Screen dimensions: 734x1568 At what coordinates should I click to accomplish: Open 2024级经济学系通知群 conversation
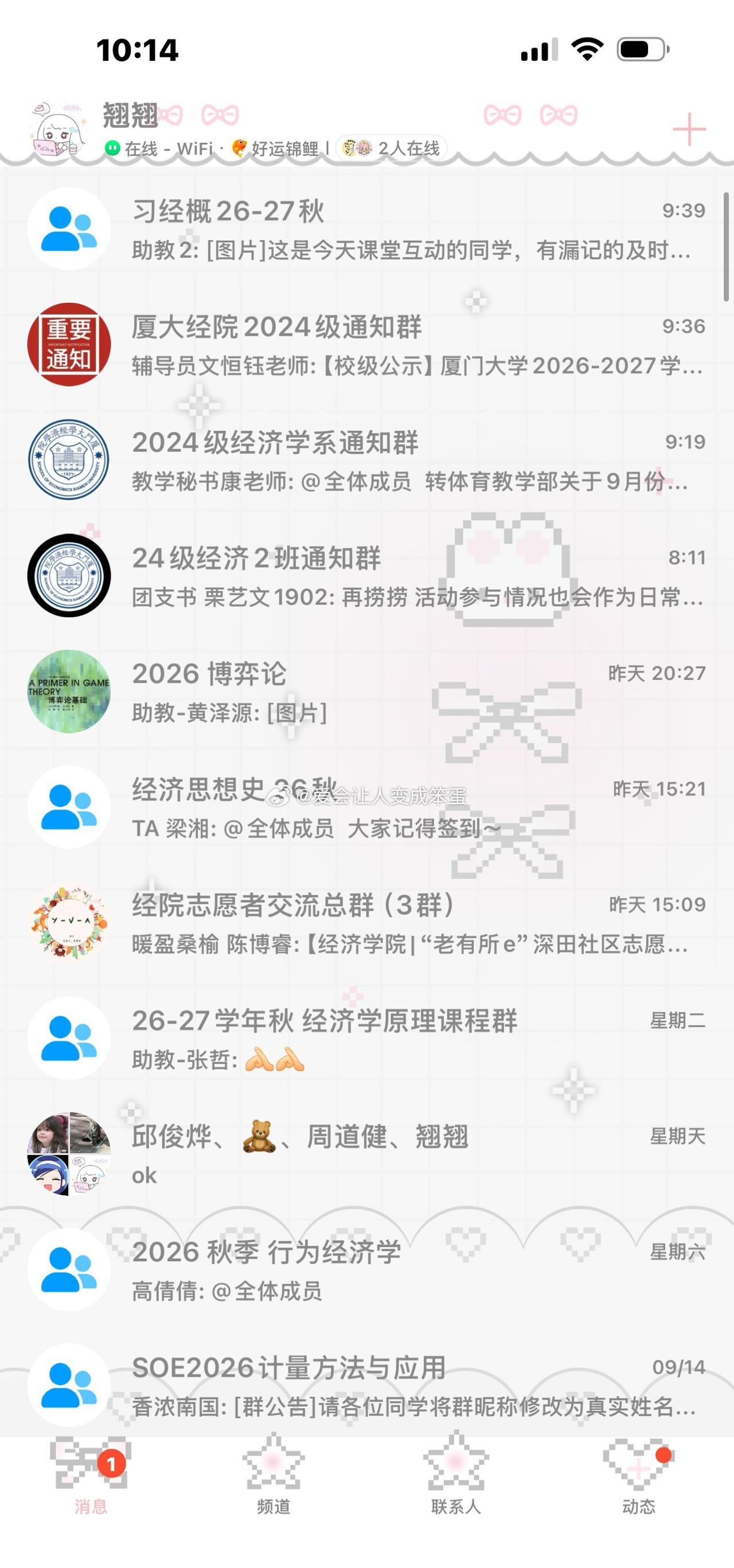click(x=367, y=461)
